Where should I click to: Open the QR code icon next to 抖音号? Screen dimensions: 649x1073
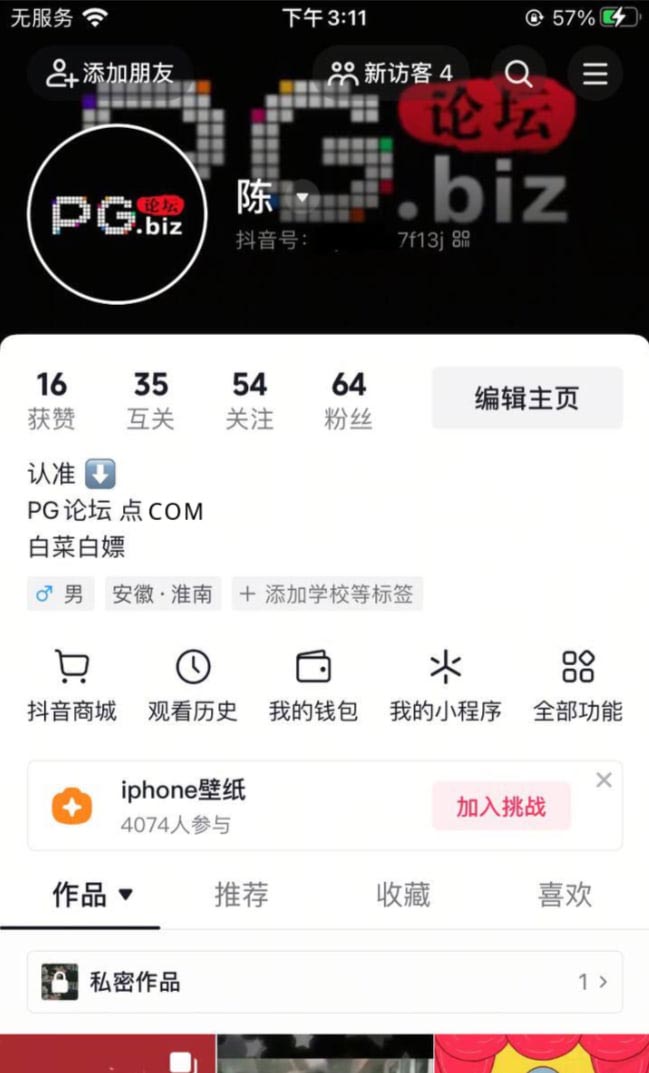pos(461,240)
